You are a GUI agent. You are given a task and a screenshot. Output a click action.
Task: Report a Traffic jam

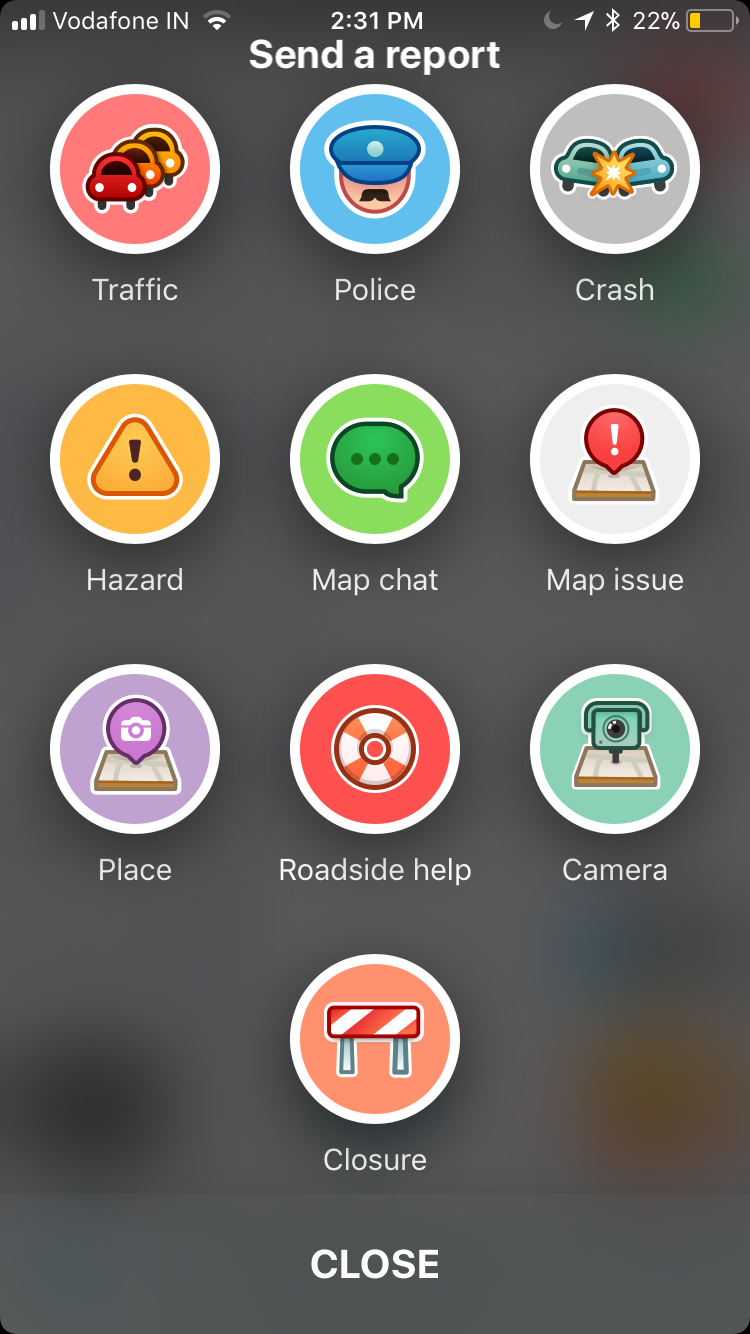[135, 170]
